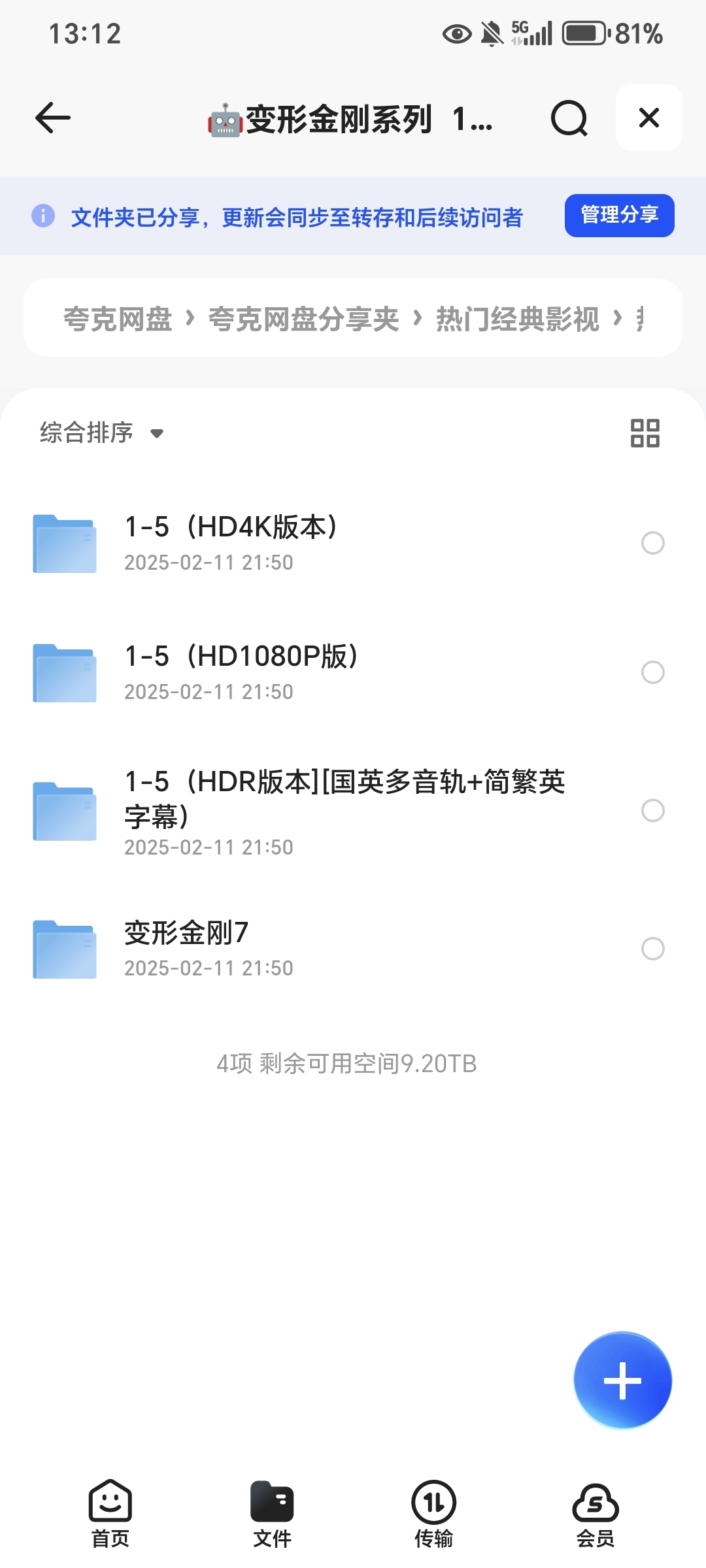Jump to 热门经典影视 in the breadcrumb
The width and height of the screenshot is (706, 1568).
pos(517,319)
